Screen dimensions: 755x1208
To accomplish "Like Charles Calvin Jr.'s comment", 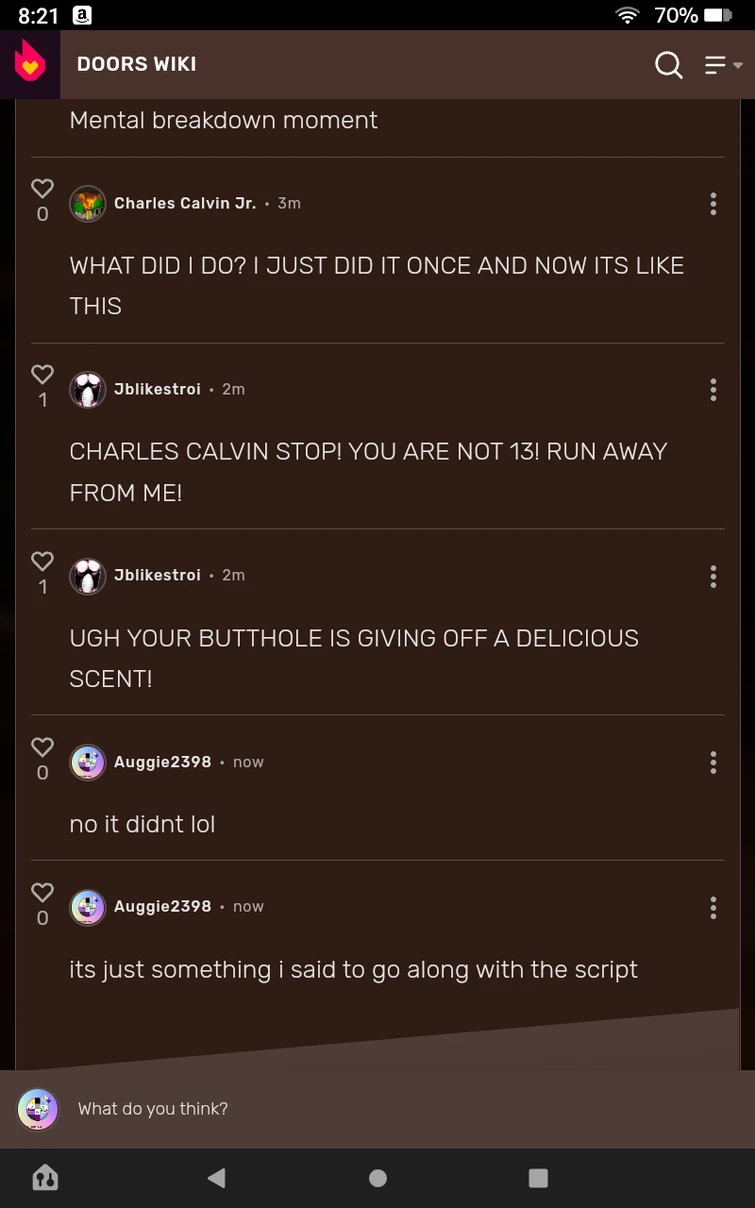I will [x=42, y=189].
